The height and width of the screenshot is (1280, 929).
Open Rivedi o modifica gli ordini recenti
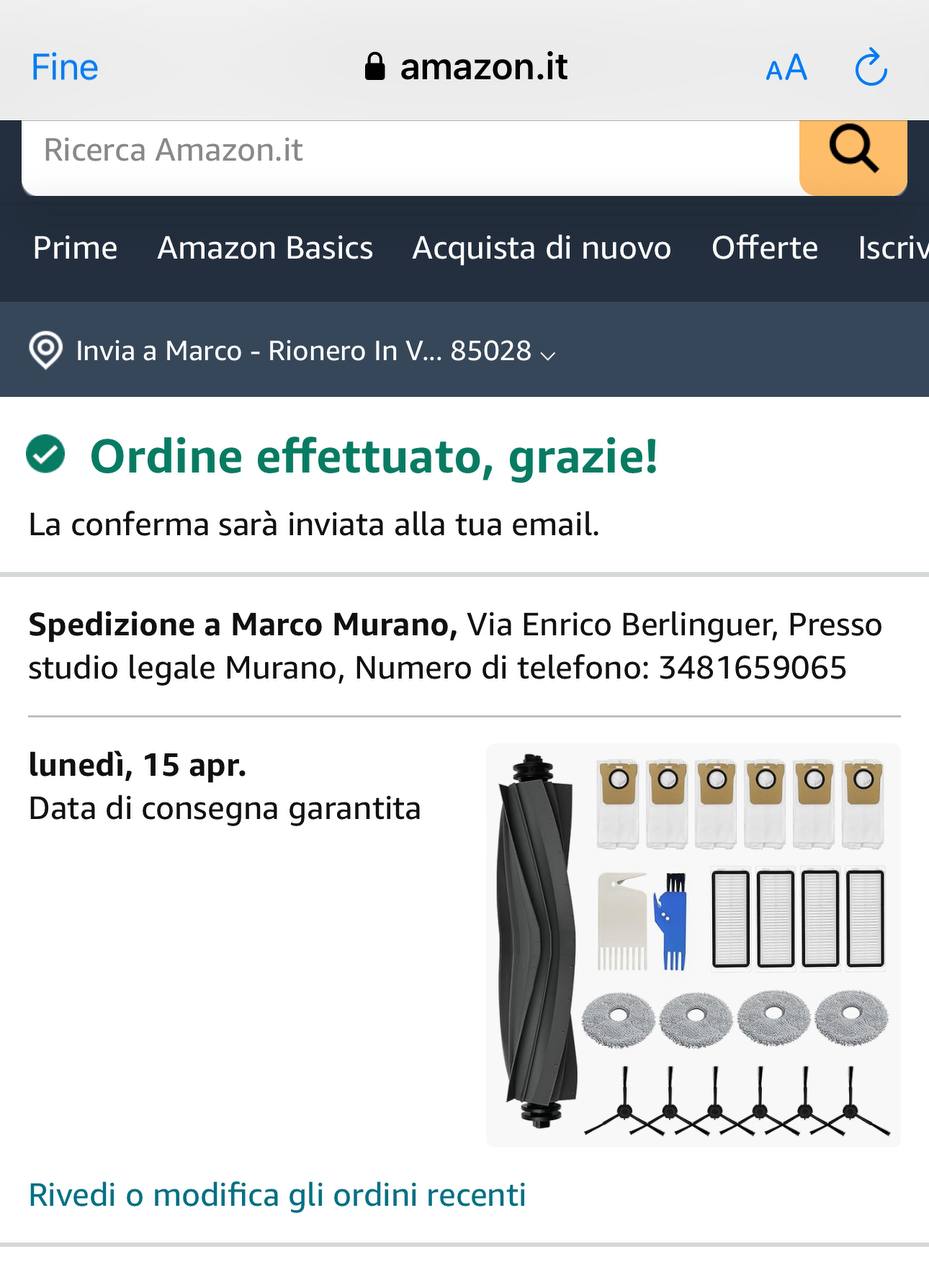277,1195
